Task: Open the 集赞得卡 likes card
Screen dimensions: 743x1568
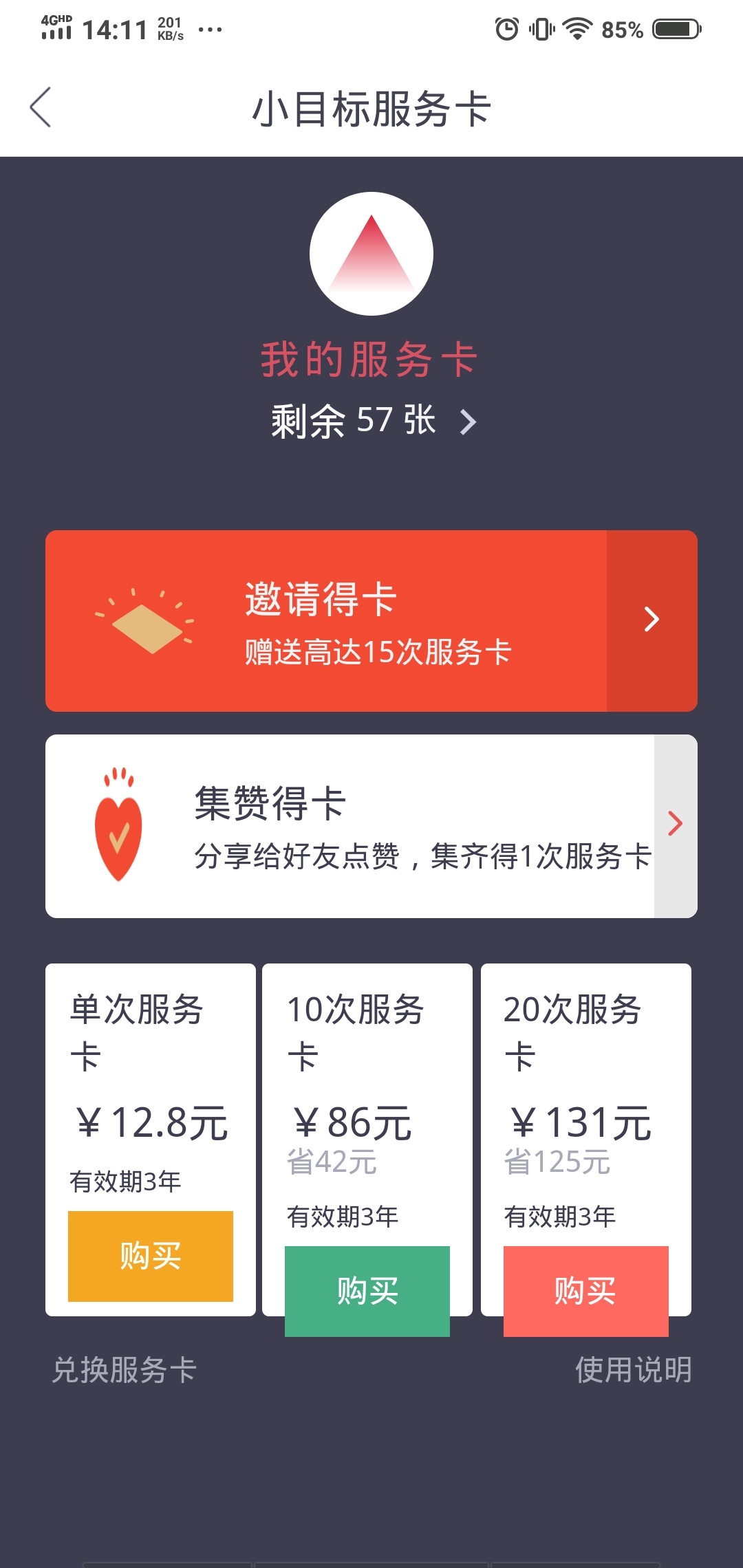Action: 371,826
